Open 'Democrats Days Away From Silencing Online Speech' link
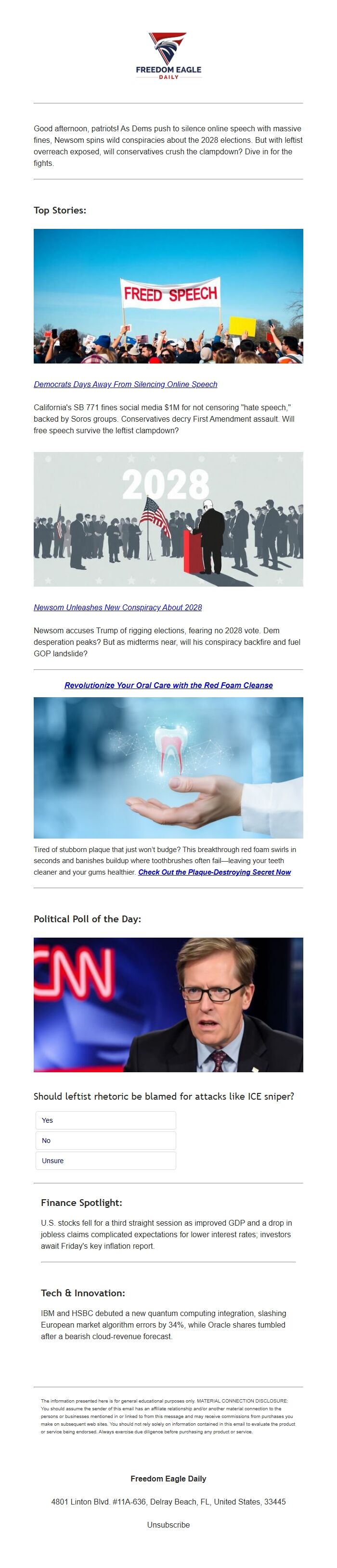This screenshot has width=337, height=1568. 125,384
